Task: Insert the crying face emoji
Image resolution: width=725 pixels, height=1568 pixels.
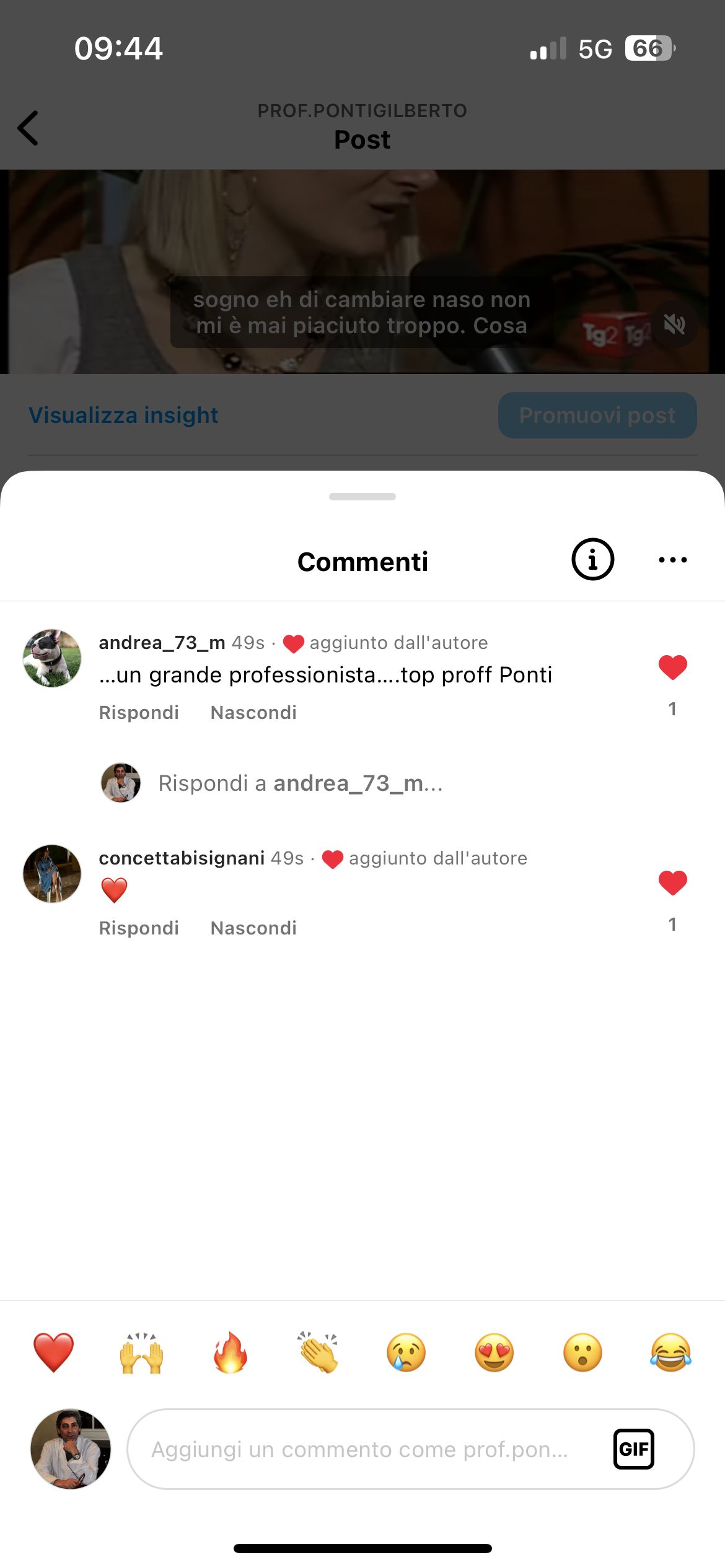Action: [406, 1353]
